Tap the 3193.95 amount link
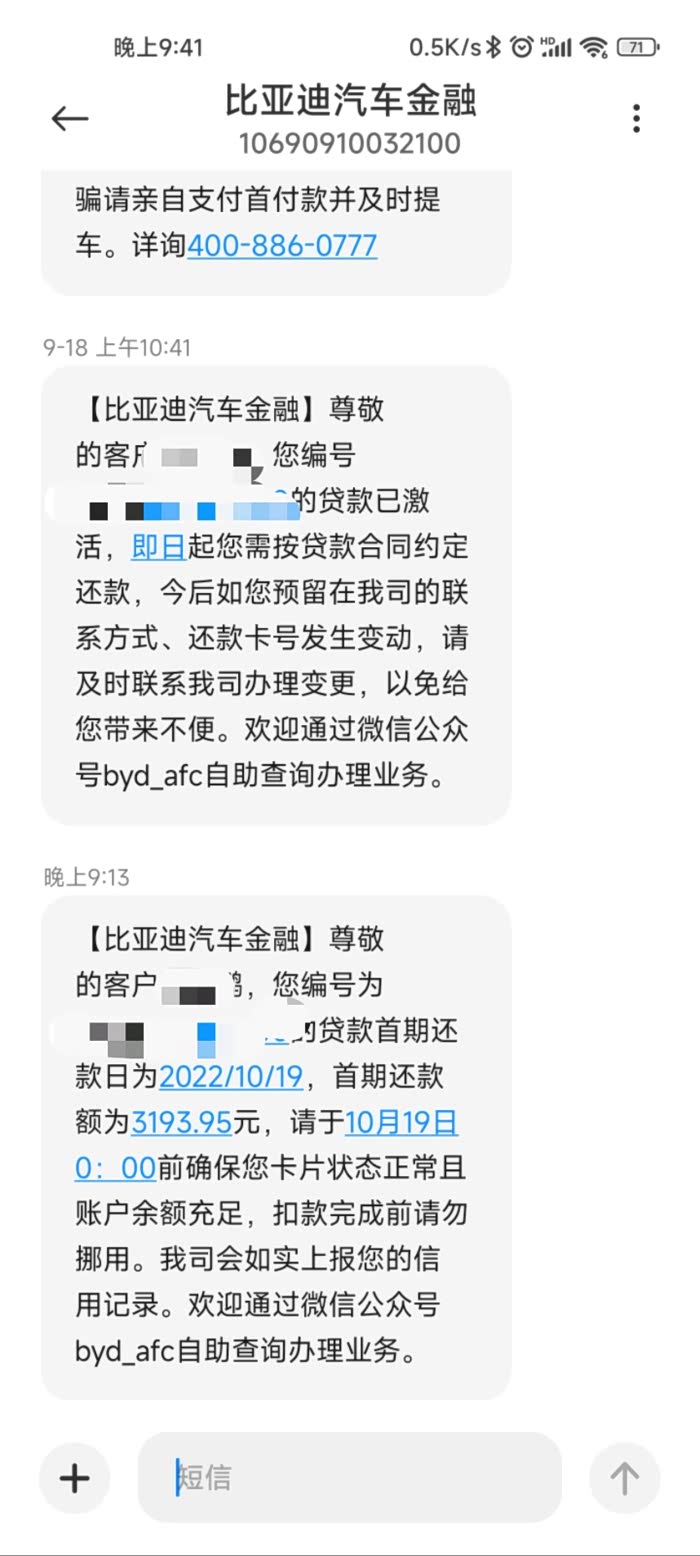This screenshot has width=700, height=1556. pyautogui.click(x=182, y=1122)
